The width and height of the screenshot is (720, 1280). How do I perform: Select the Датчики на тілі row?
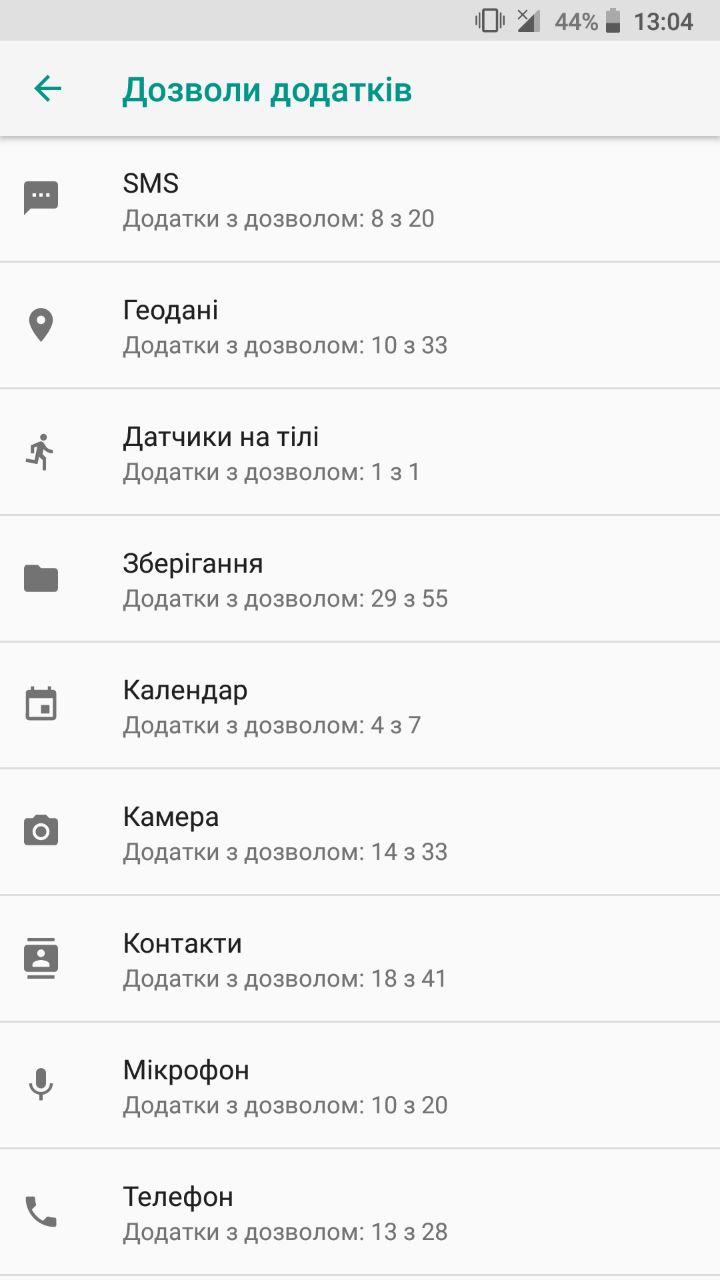click(360, 453)
